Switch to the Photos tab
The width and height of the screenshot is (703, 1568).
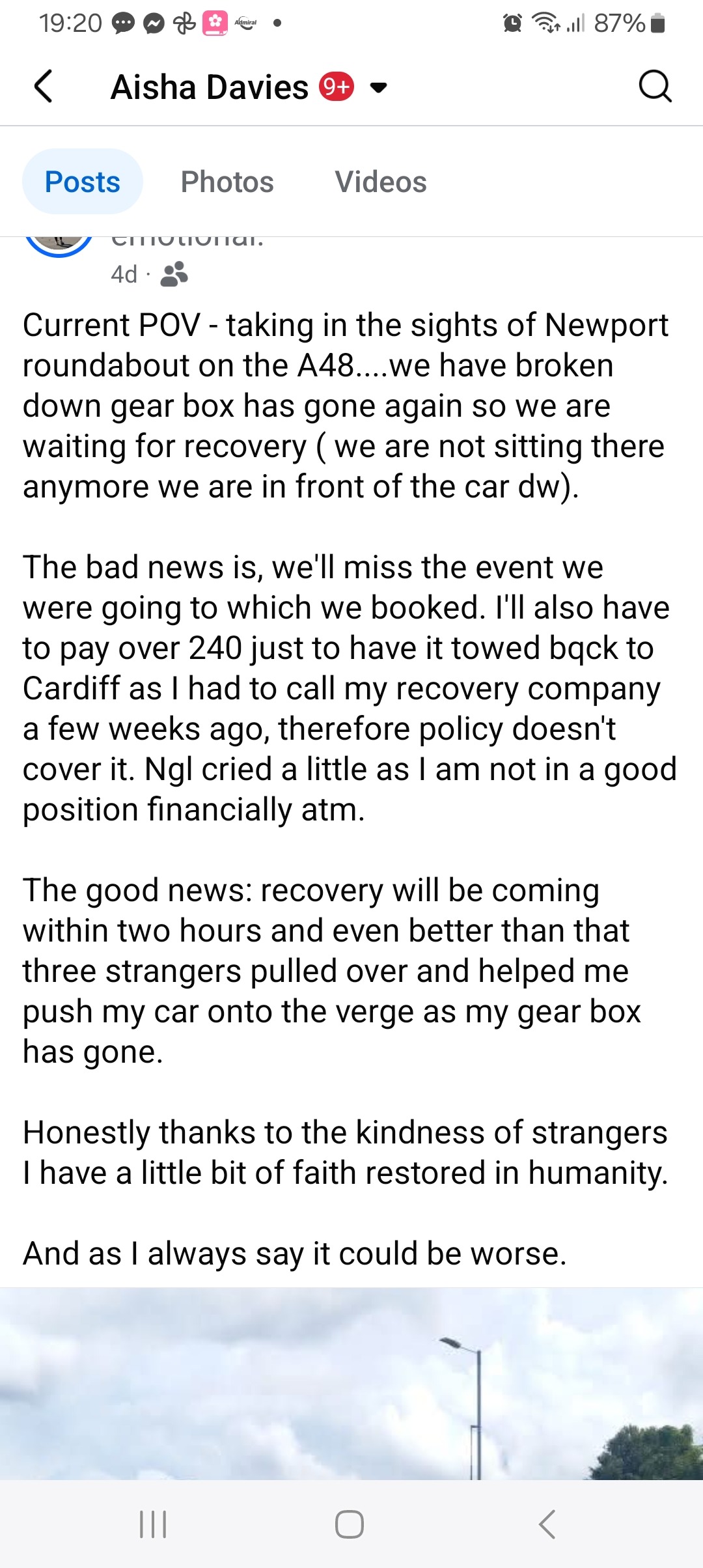point(227,182)
